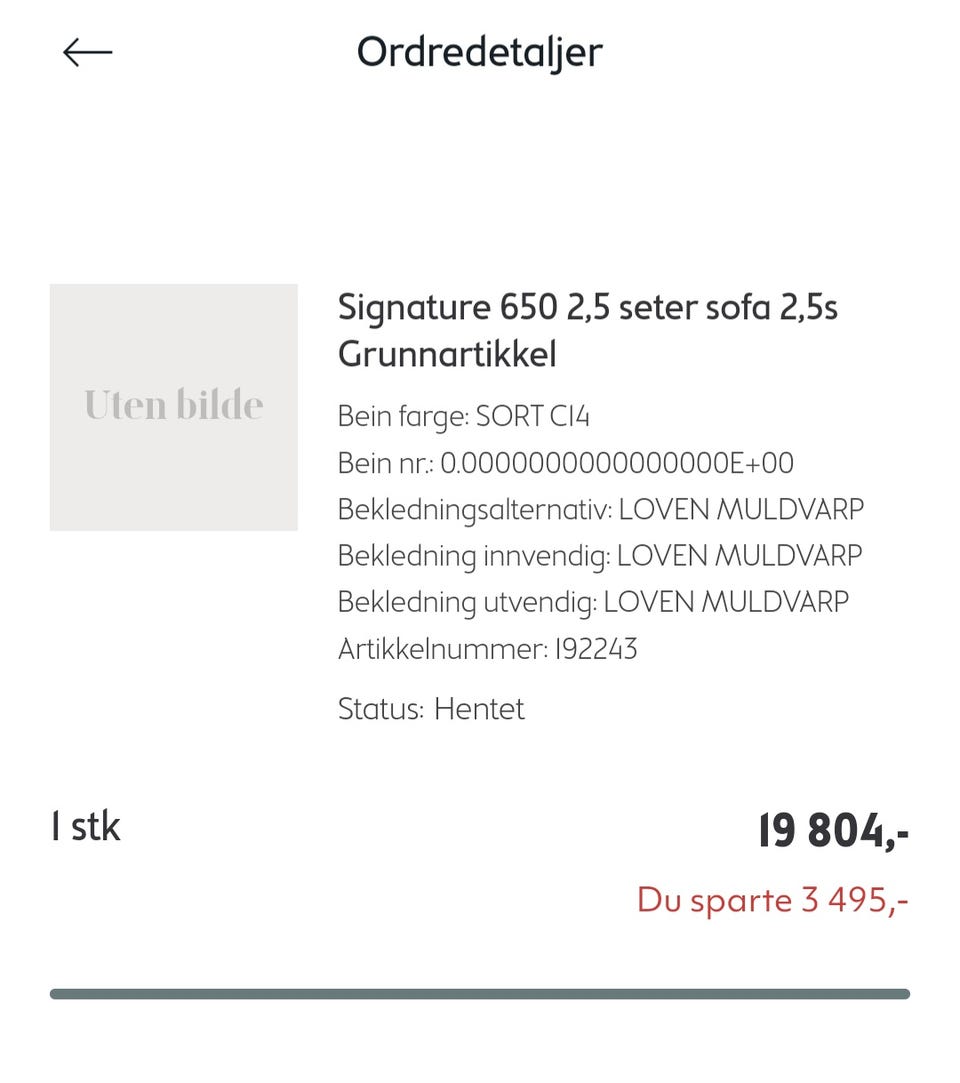Select the Status: Hentet line
This screenshot has height=1083, width=960.
tap(430, 709)
